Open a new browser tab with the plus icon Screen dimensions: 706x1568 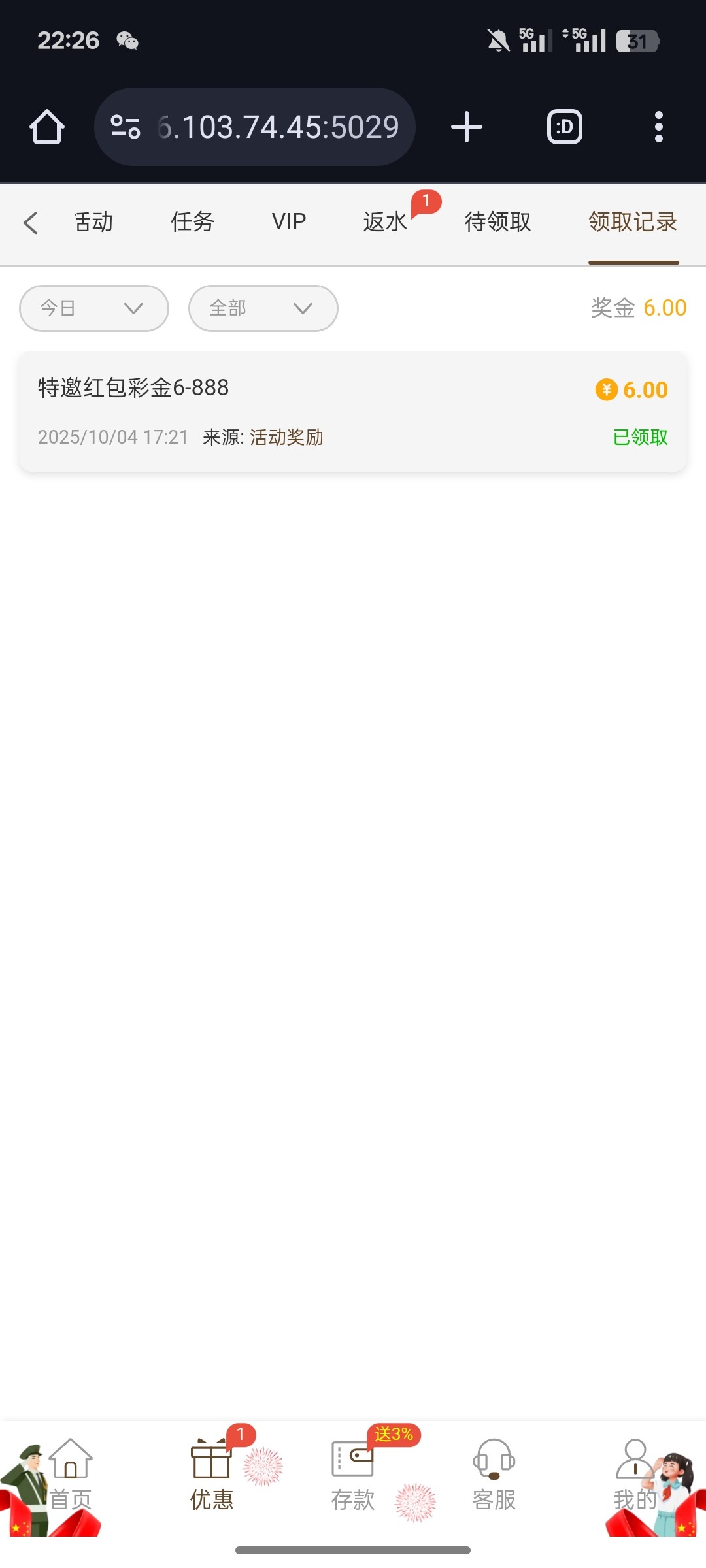tap(466, 126)
